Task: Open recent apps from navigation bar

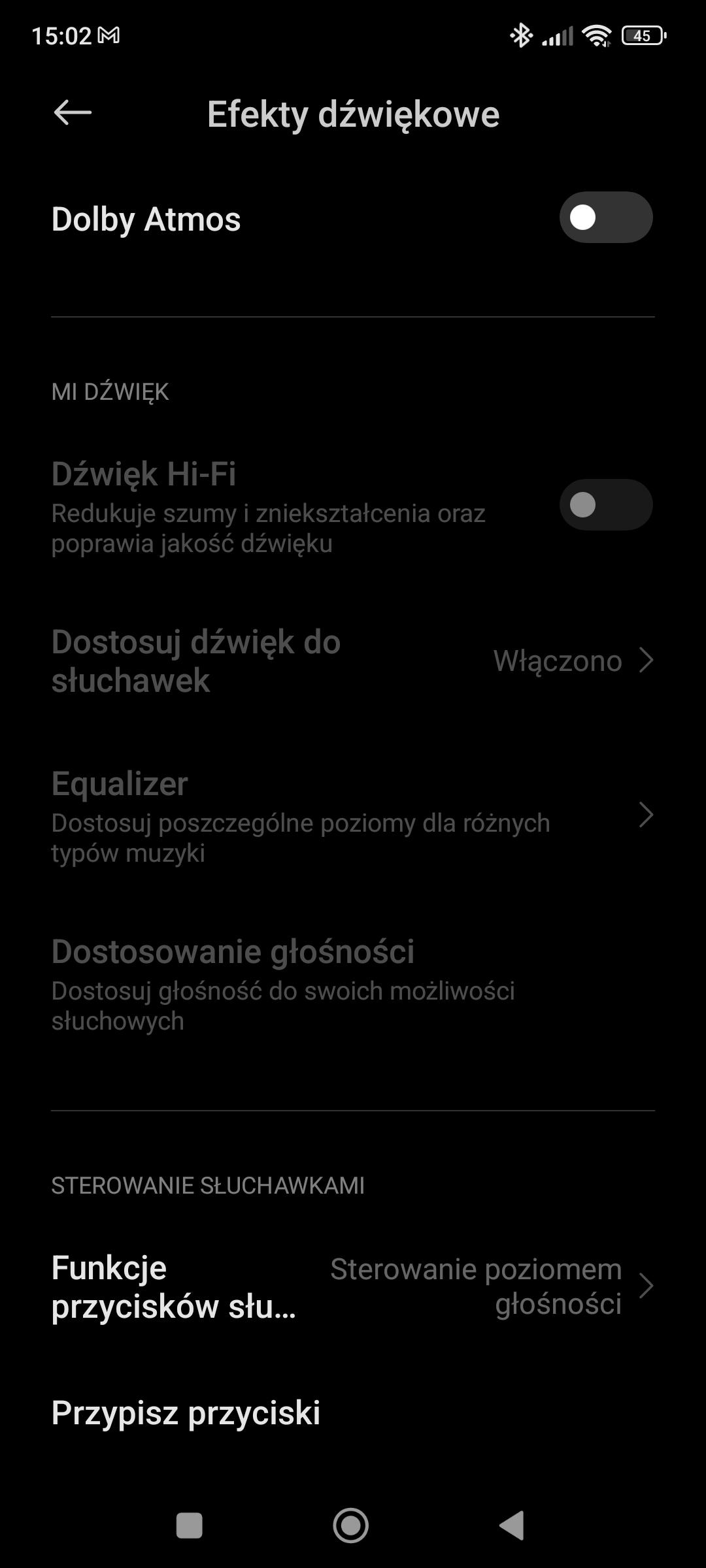Action: point(190,1526)
